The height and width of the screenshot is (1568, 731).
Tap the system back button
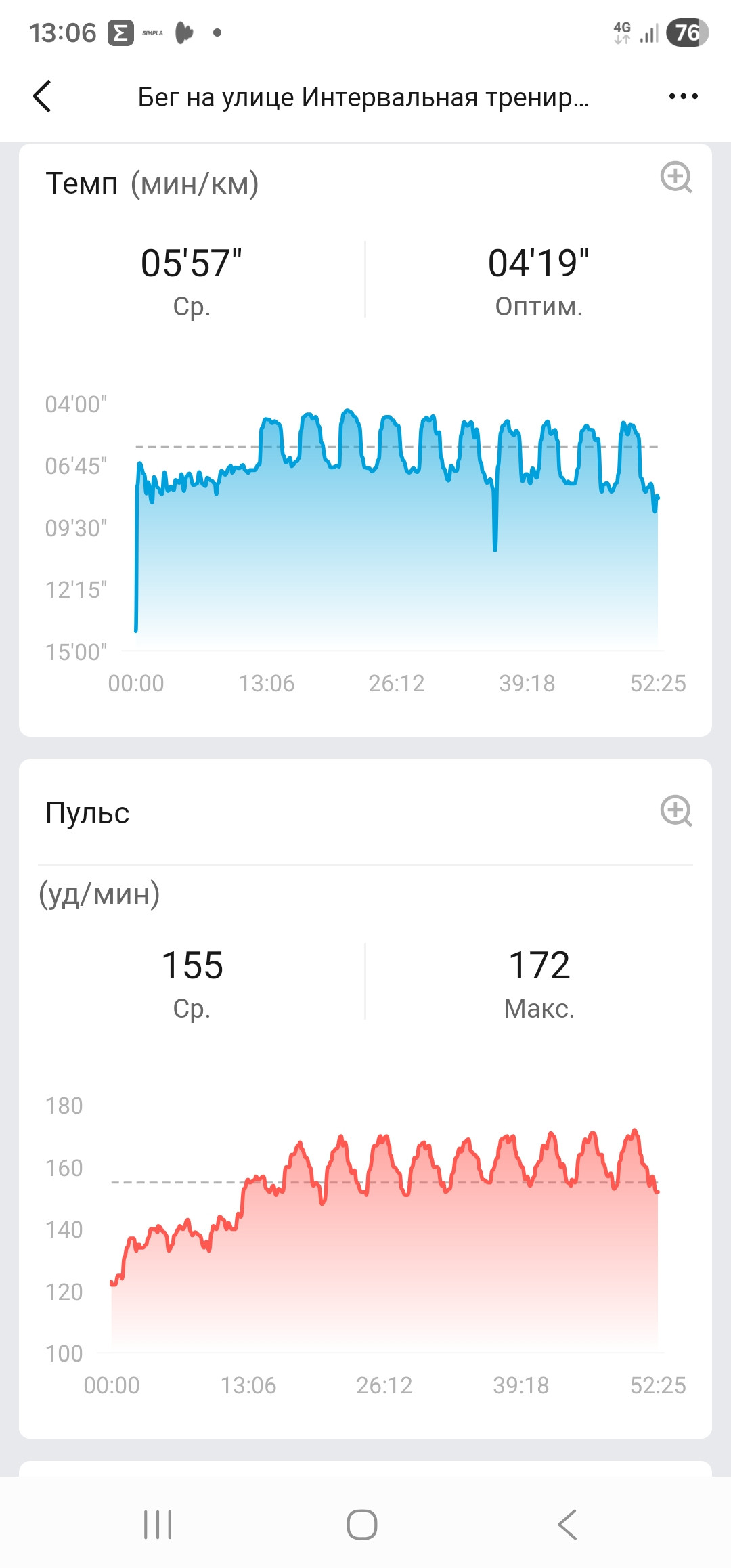567,1524
